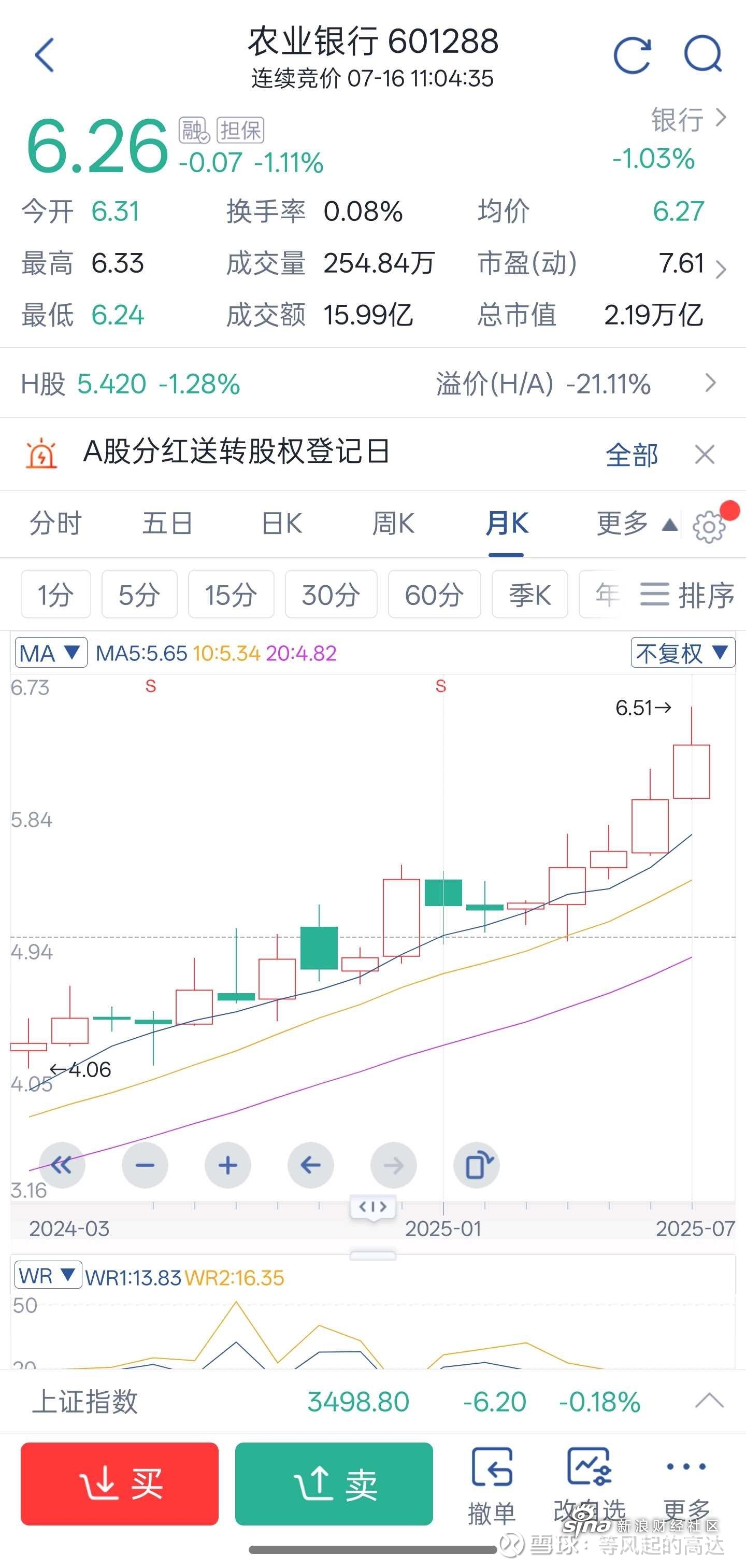The image size is (746, 1568).
Task: Tap the red 买 buy button
Action: coord(120,1484)
